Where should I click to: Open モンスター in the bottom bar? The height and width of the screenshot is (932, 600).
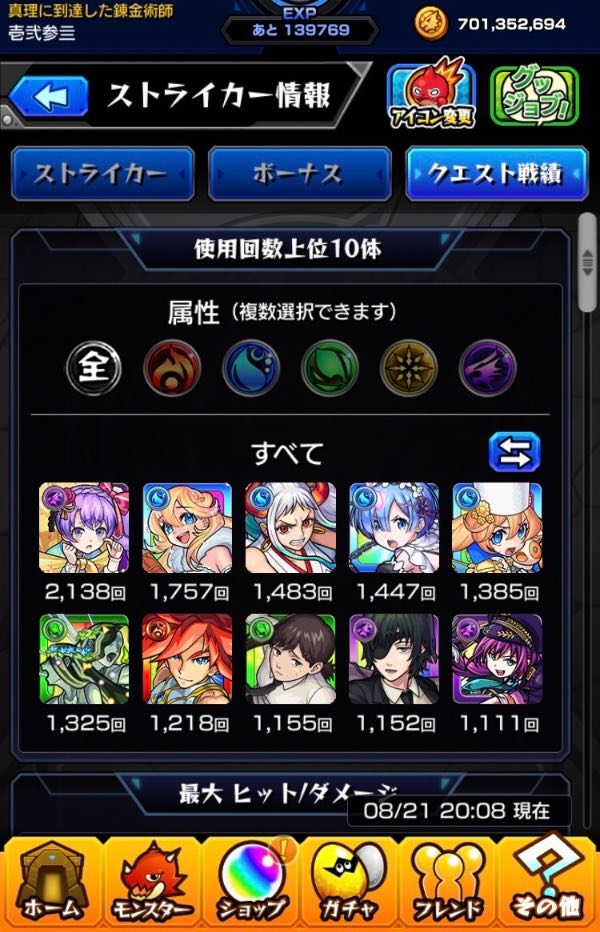point(150,882)
